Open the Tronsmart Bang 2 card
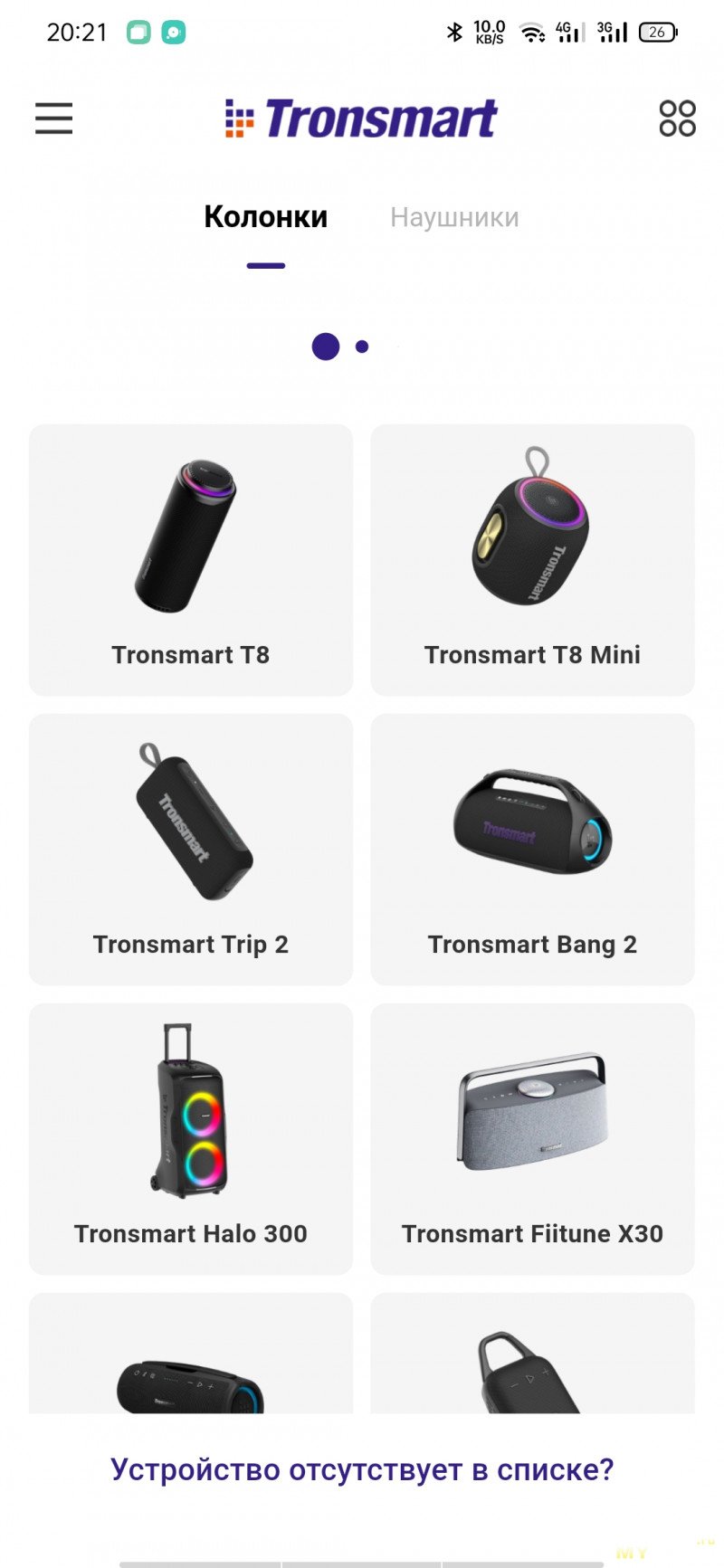 (532, 850)
